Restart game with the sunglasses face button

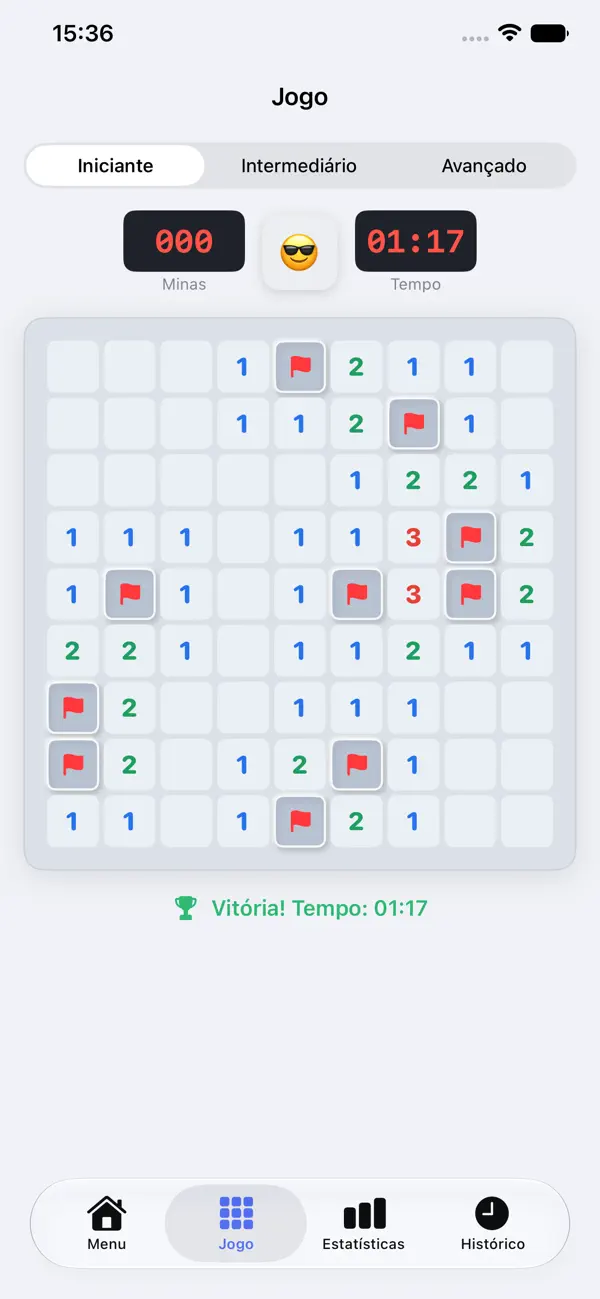(x=299, y=252)
